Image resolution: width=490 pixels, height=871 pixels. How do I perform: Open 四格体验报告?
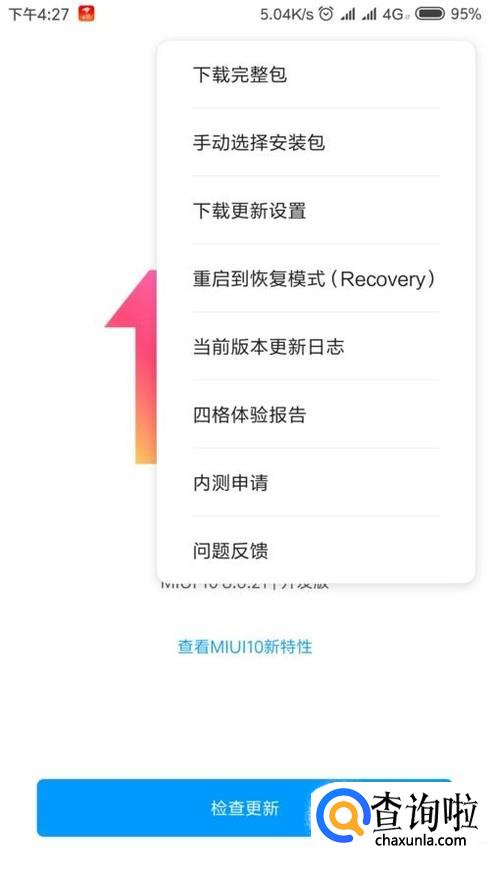(316, 415)
